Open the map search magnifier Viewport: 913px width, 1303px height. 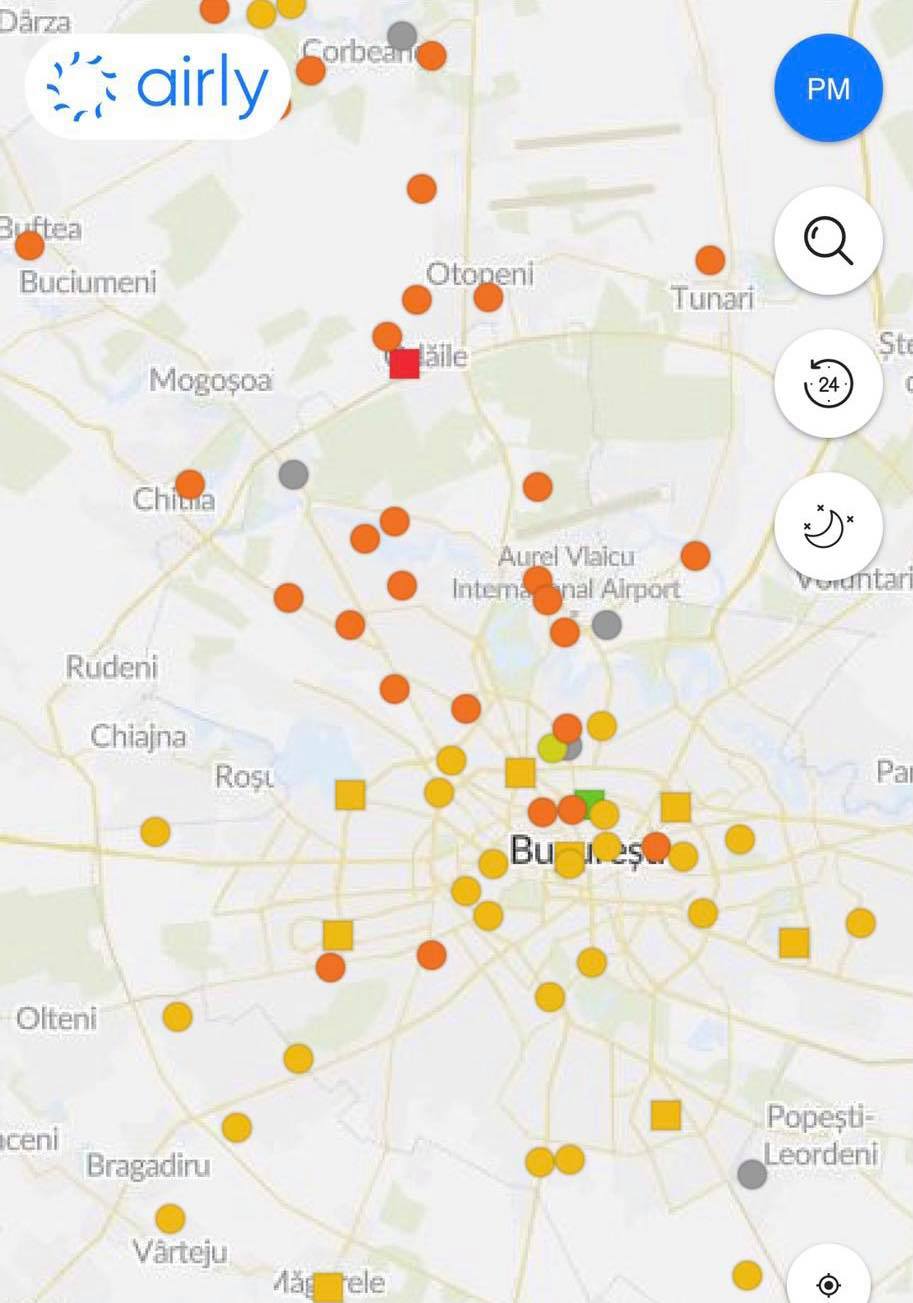click(x=828, y=241)
